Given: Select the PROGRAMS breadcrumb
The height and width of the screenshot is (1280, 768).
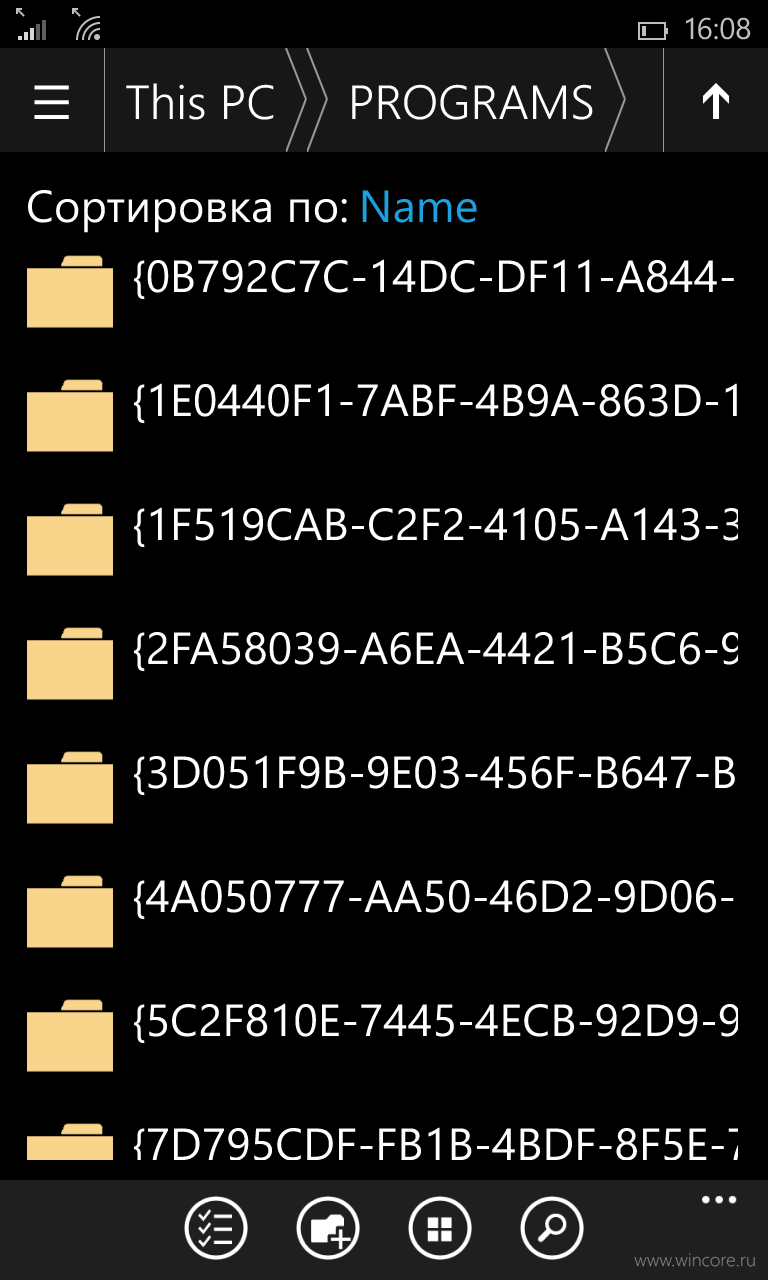Looking at the screenshot, I should pos(471,102).
